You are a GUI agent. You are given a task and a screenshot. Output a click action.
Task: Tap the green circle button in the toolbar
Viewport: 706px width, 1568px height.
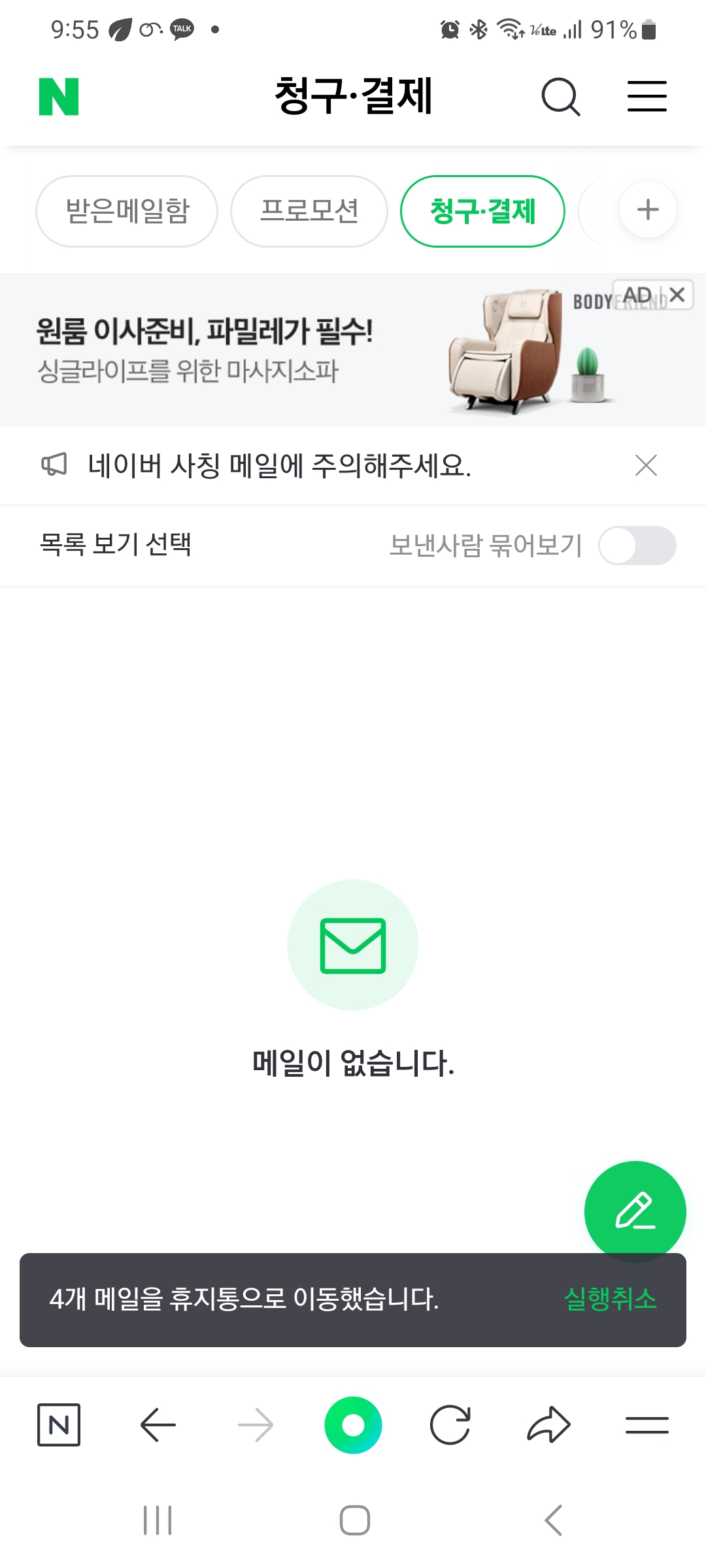click(353, 1425)
